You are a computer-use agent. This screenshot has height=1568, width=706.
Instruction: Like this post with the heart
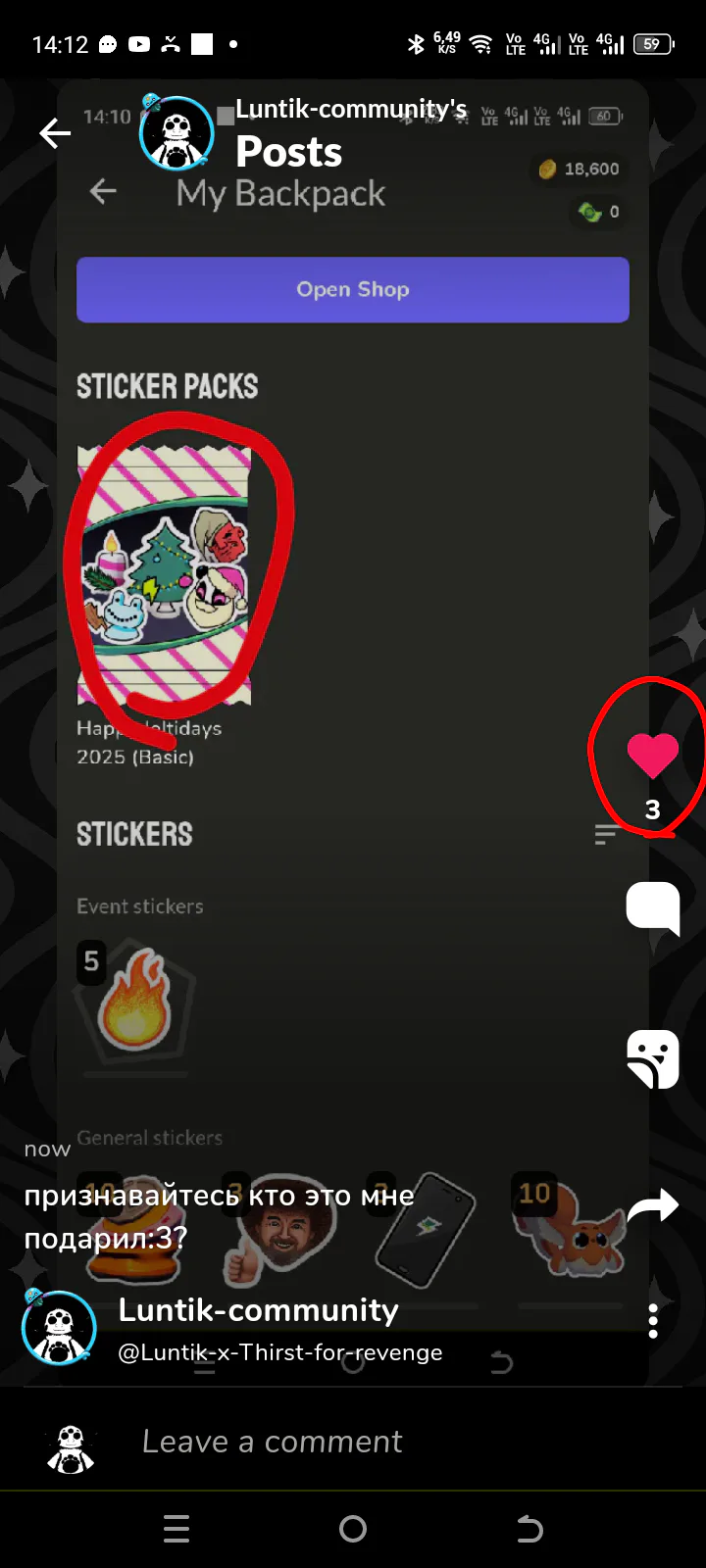653,755
